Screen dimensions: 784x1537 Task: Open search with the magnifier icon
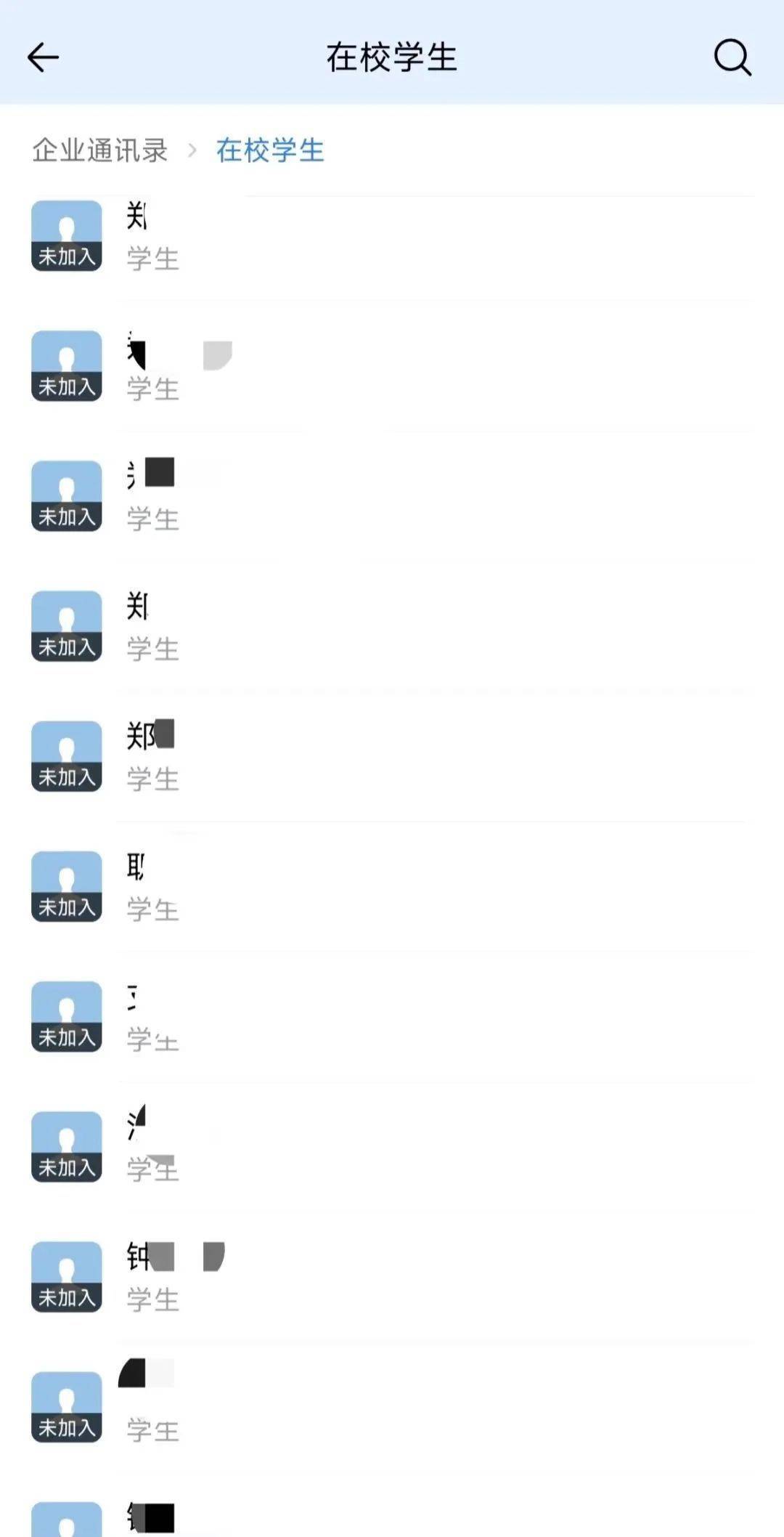coord(732,57)
